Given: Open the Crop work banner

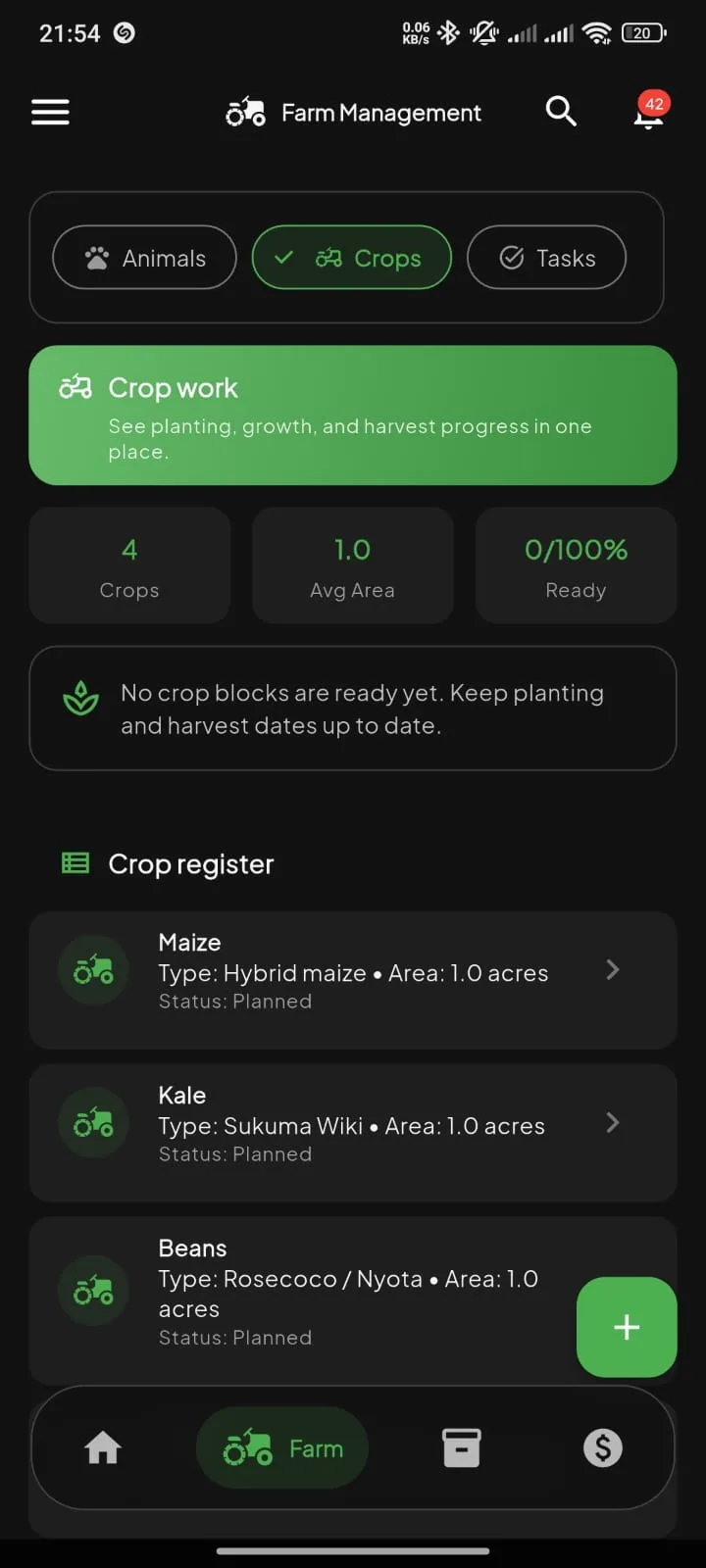Looking at the screenshot, I should coord(353,416).
